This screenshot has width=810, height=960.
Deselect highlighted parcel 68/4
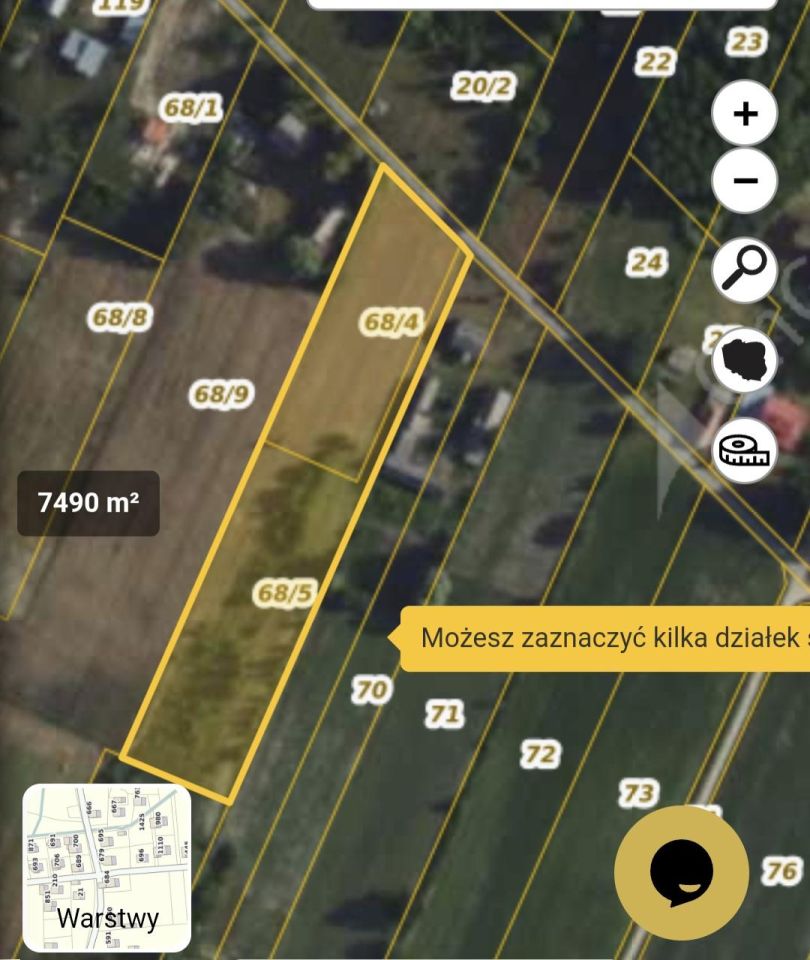tap(393, 322)
